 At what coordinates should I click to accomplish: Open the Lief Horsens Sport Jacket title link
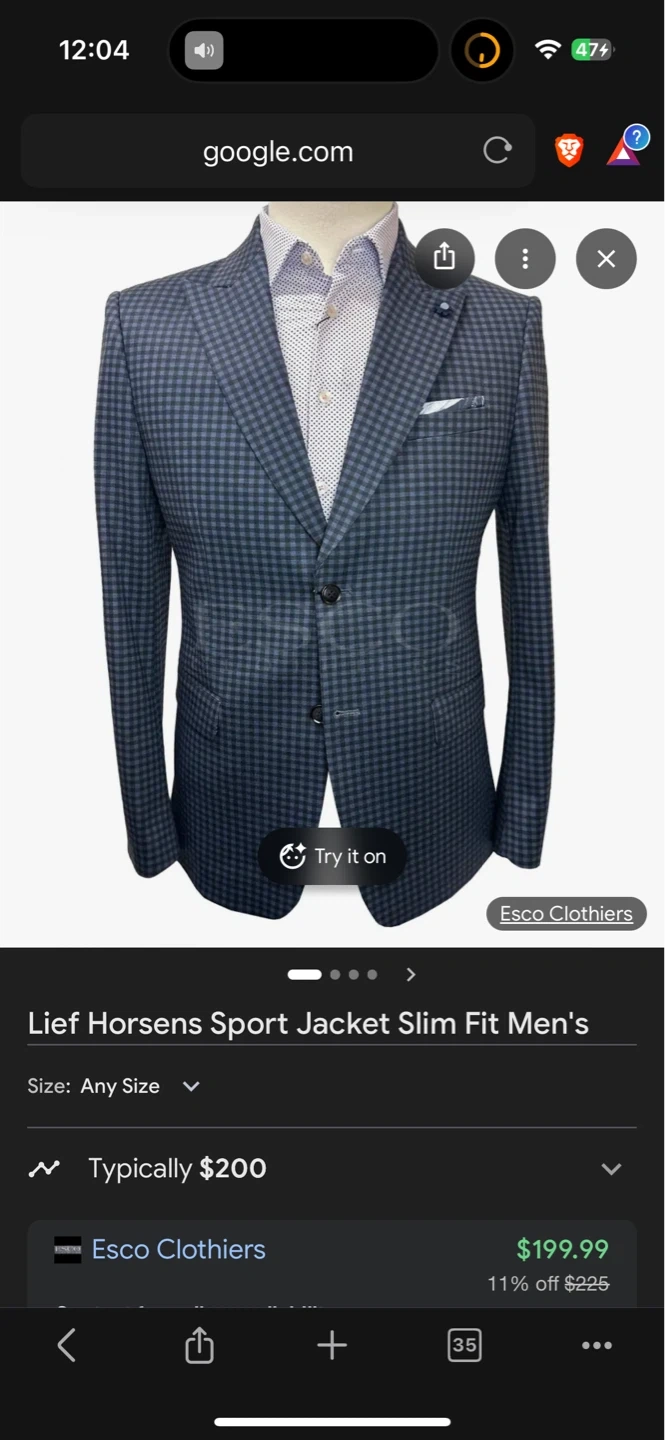pos(308,1023)
